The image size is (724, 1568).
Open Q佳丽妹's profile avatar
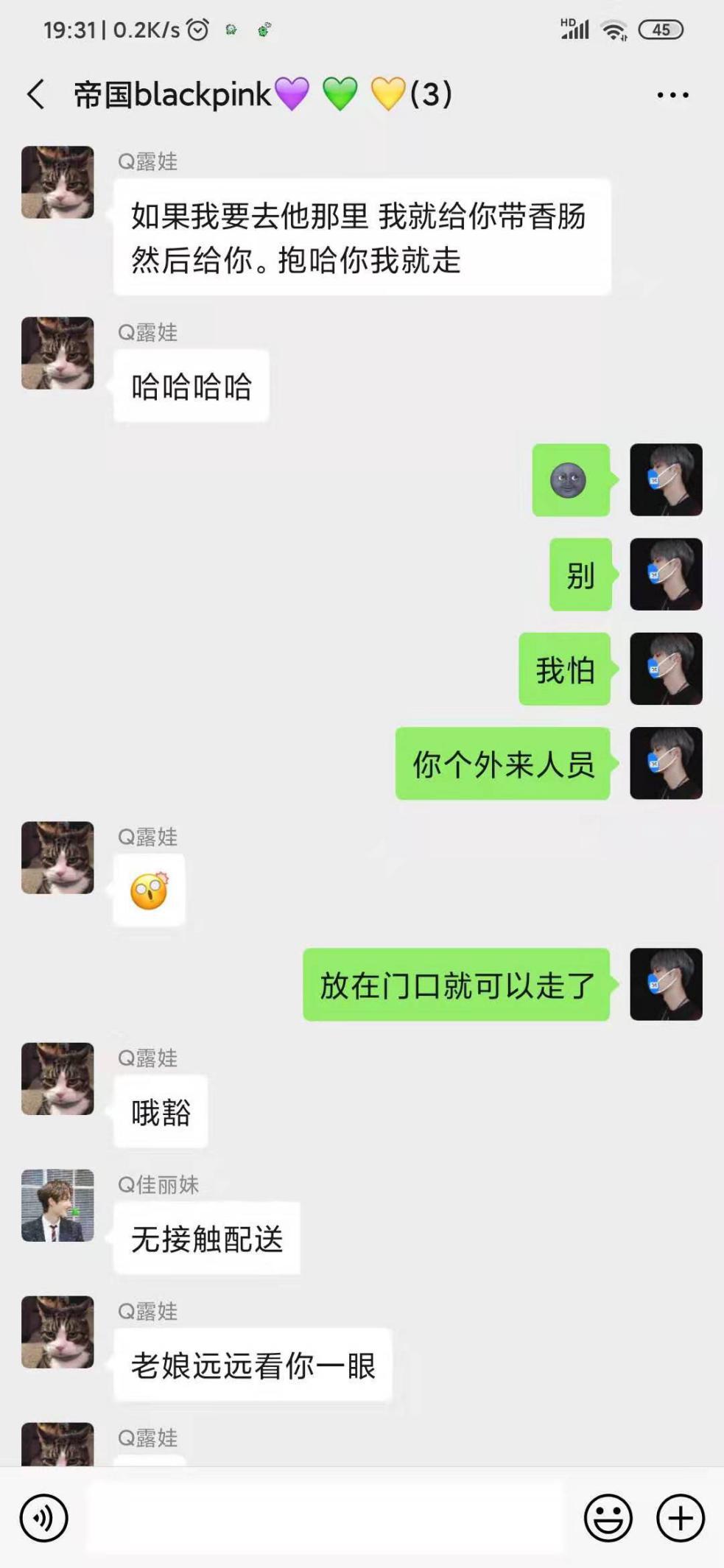[x=57, y=1205]
